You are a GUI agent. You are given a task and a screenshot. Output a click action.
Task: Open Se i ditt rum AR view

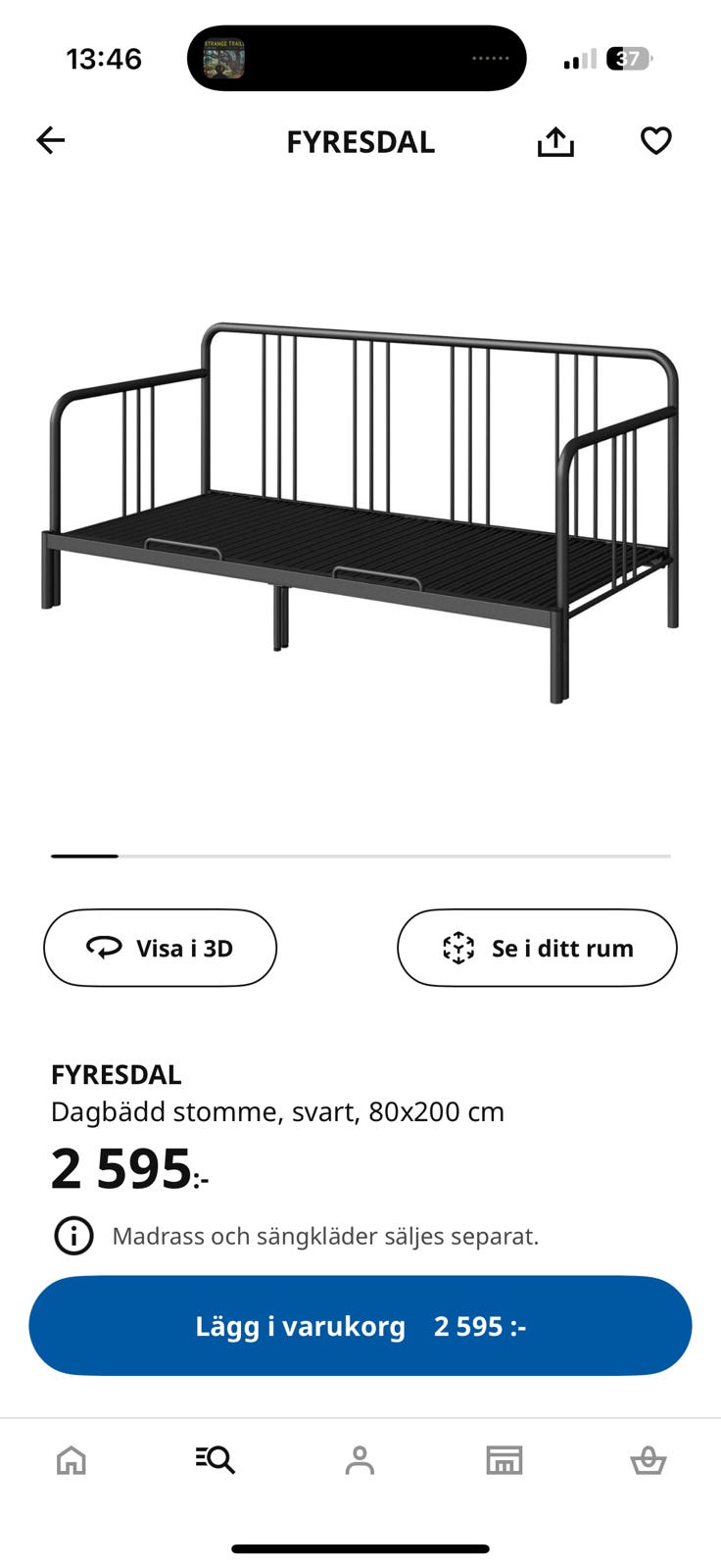537,948
